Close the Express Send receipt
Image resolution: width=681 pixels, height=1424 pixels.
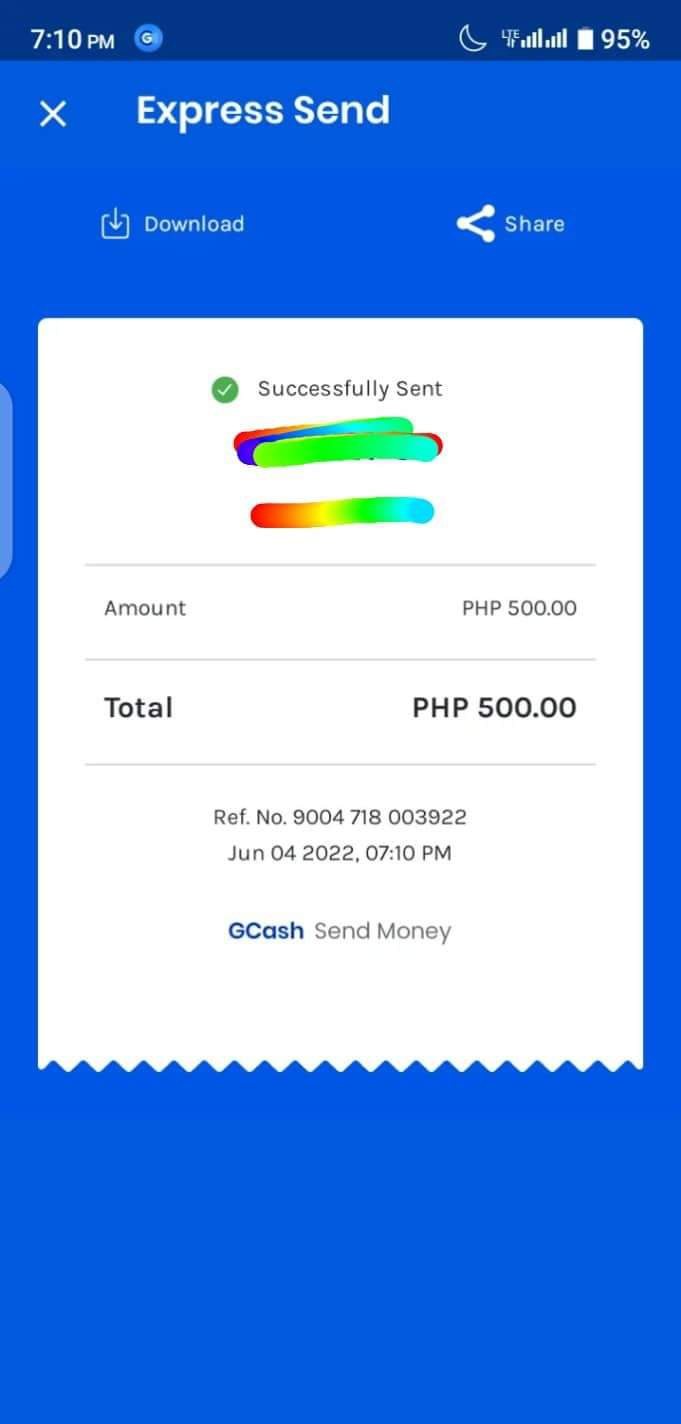point(52,113)
